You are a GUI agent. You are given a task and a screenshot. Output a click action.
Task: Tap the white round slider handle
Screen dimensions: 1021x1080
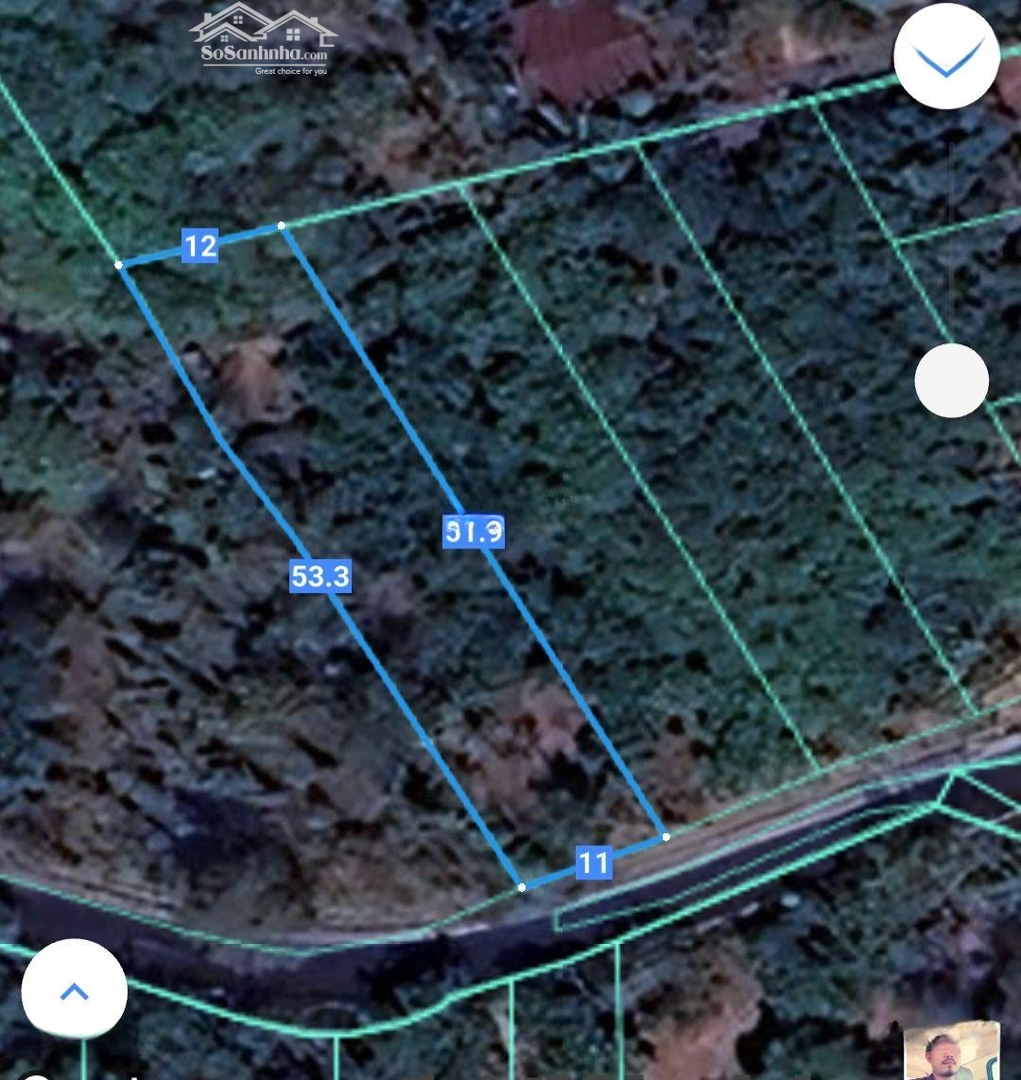951,380
